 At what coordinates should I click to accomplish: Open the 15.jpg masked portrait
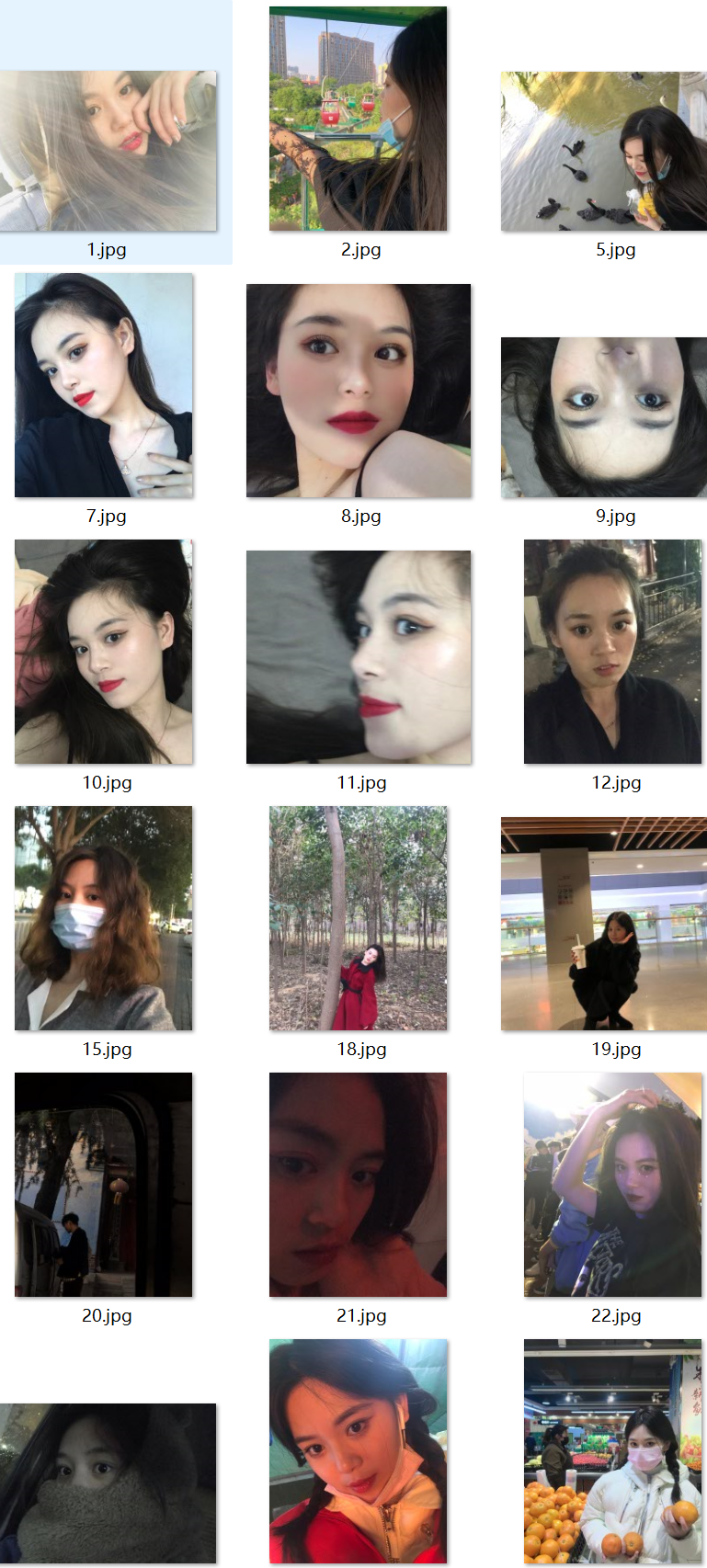(x=104, y=918)
